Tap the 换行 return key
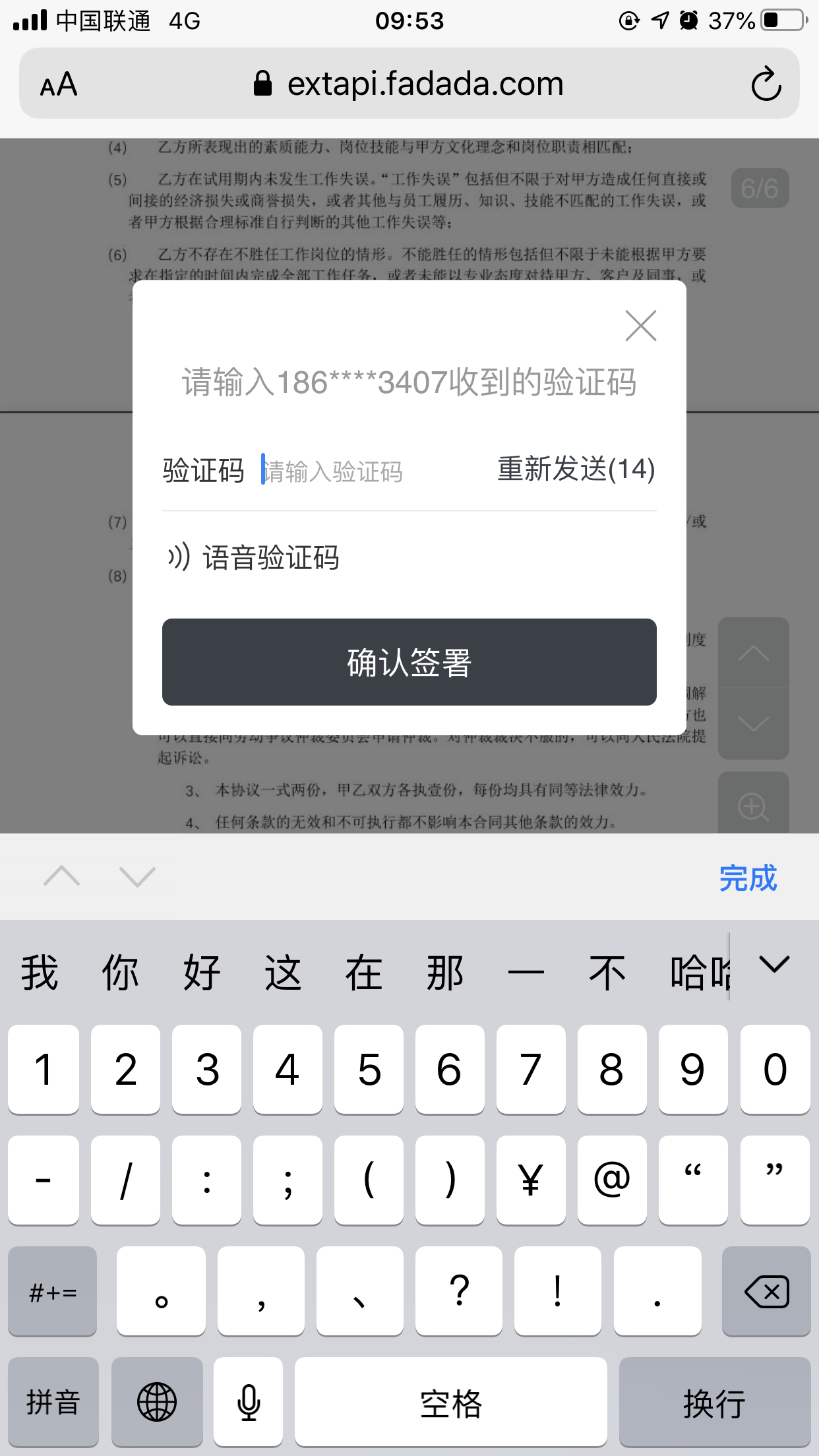819x1456 pixels. coord(715,1401)
